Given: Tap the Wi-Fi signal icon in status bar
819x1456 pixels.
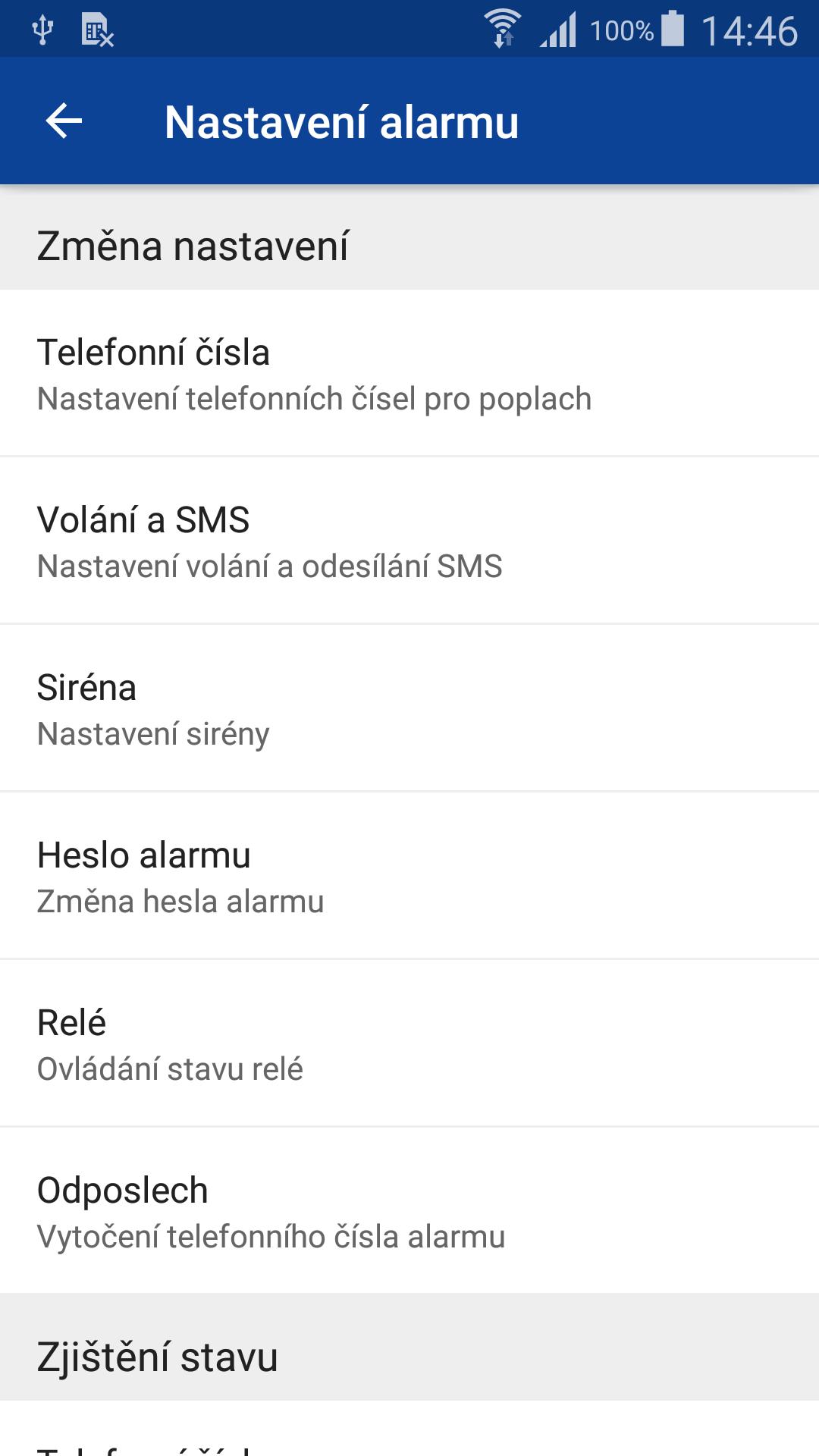Looking at the screenshot, I should (500, 27).
